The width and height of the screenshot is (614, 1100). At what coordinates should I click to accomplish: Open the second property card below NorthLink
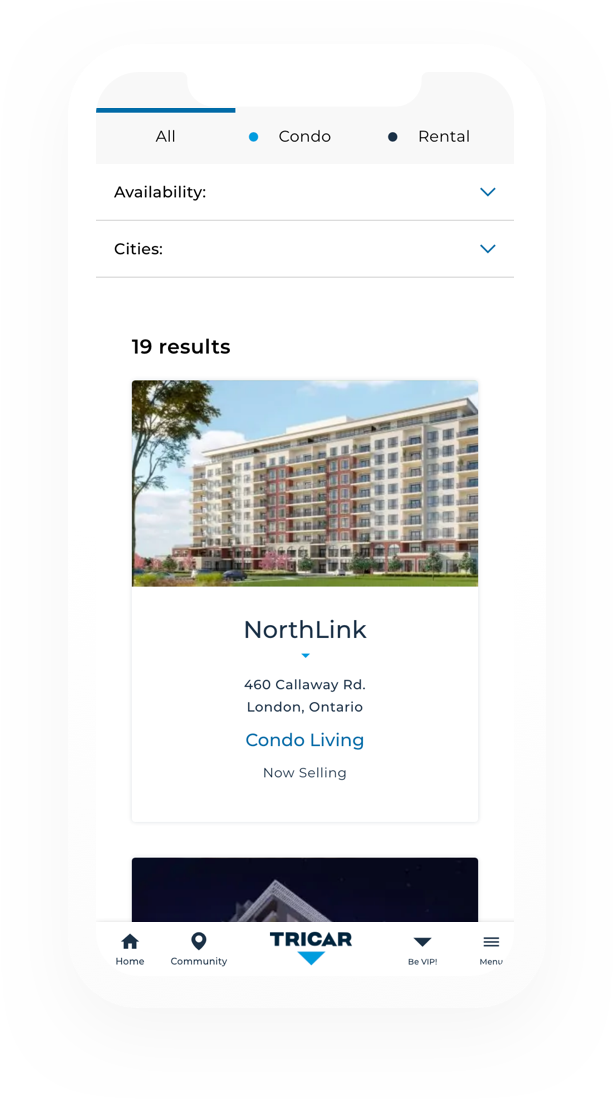pos(305,889)
